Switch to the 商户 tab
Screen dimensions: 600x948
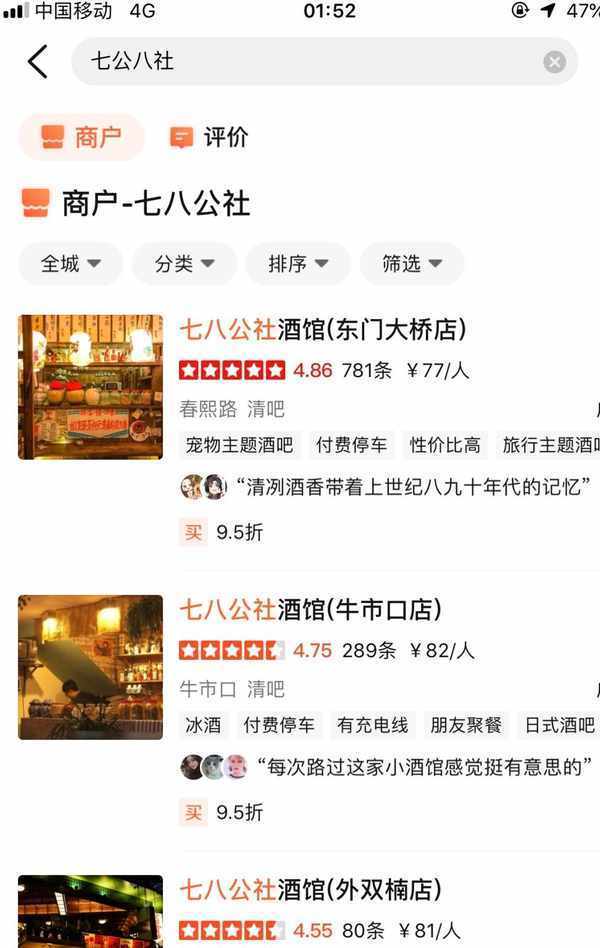[x=81, y=137]
